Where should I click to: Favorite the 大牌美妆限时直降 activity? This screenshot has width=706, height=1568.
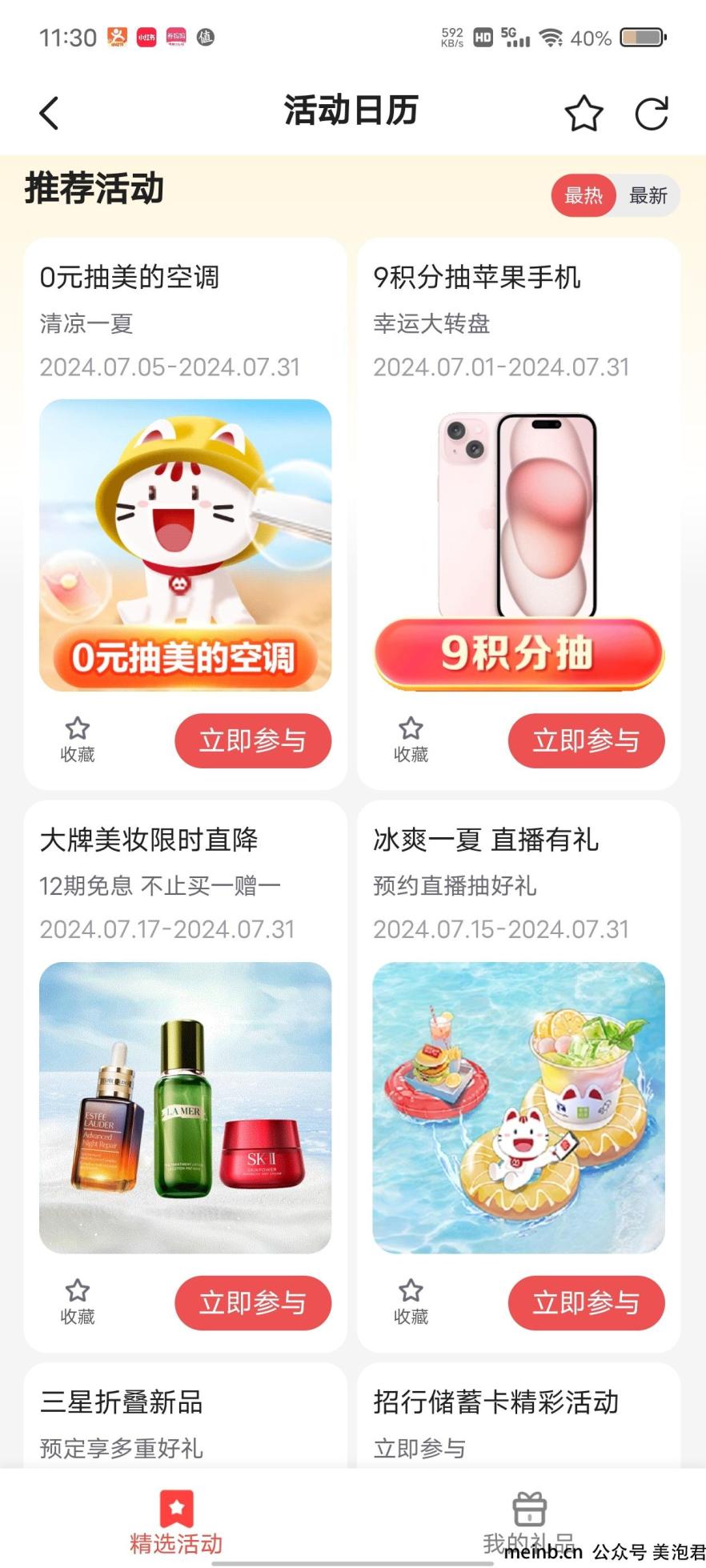[x=78, y=1301]
